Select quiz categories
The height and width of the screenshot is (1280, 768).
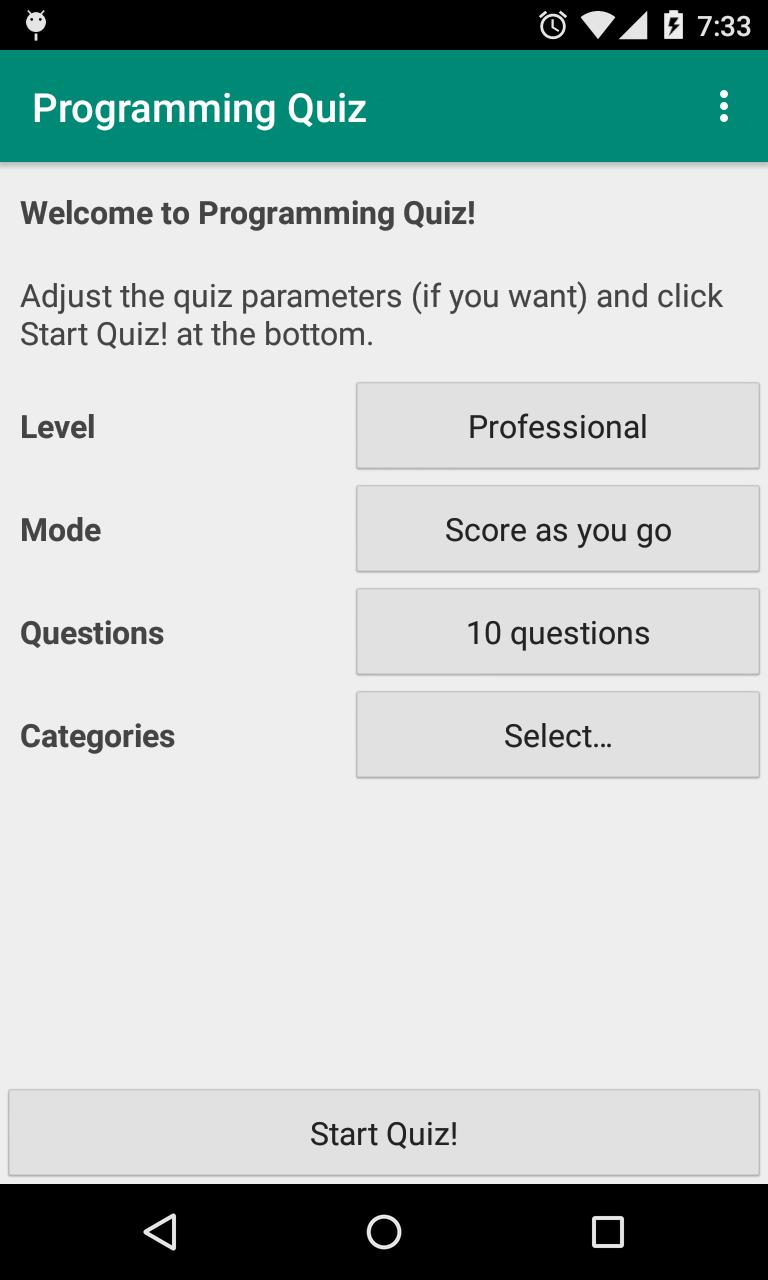[x=557, y=735]
